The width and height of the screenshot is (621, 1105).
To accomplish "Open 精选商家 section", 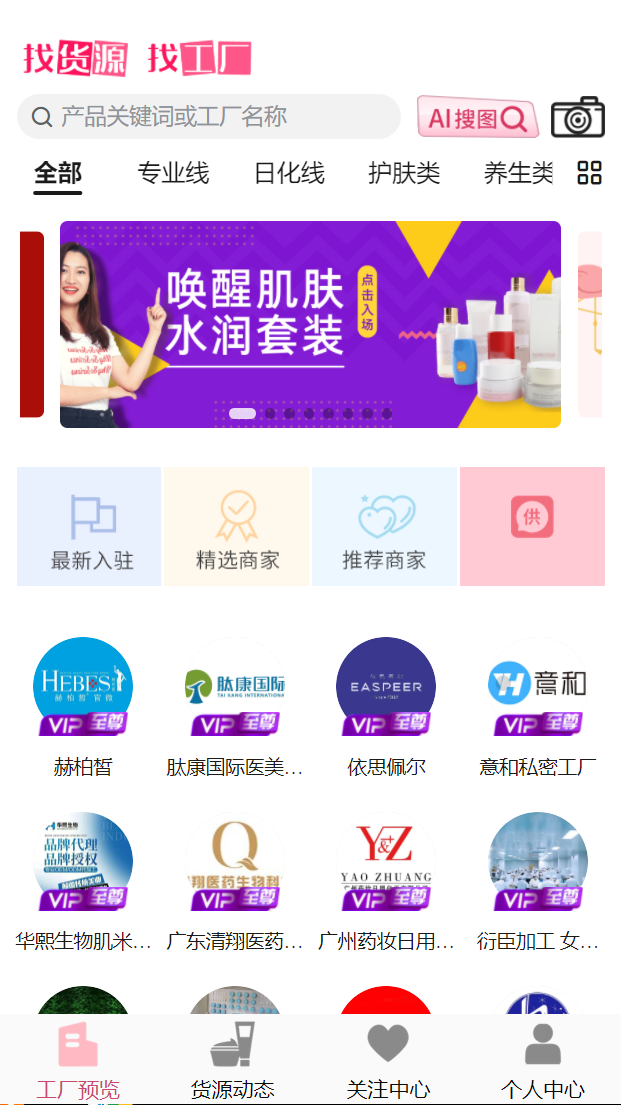I will click(x=237, y=527).
